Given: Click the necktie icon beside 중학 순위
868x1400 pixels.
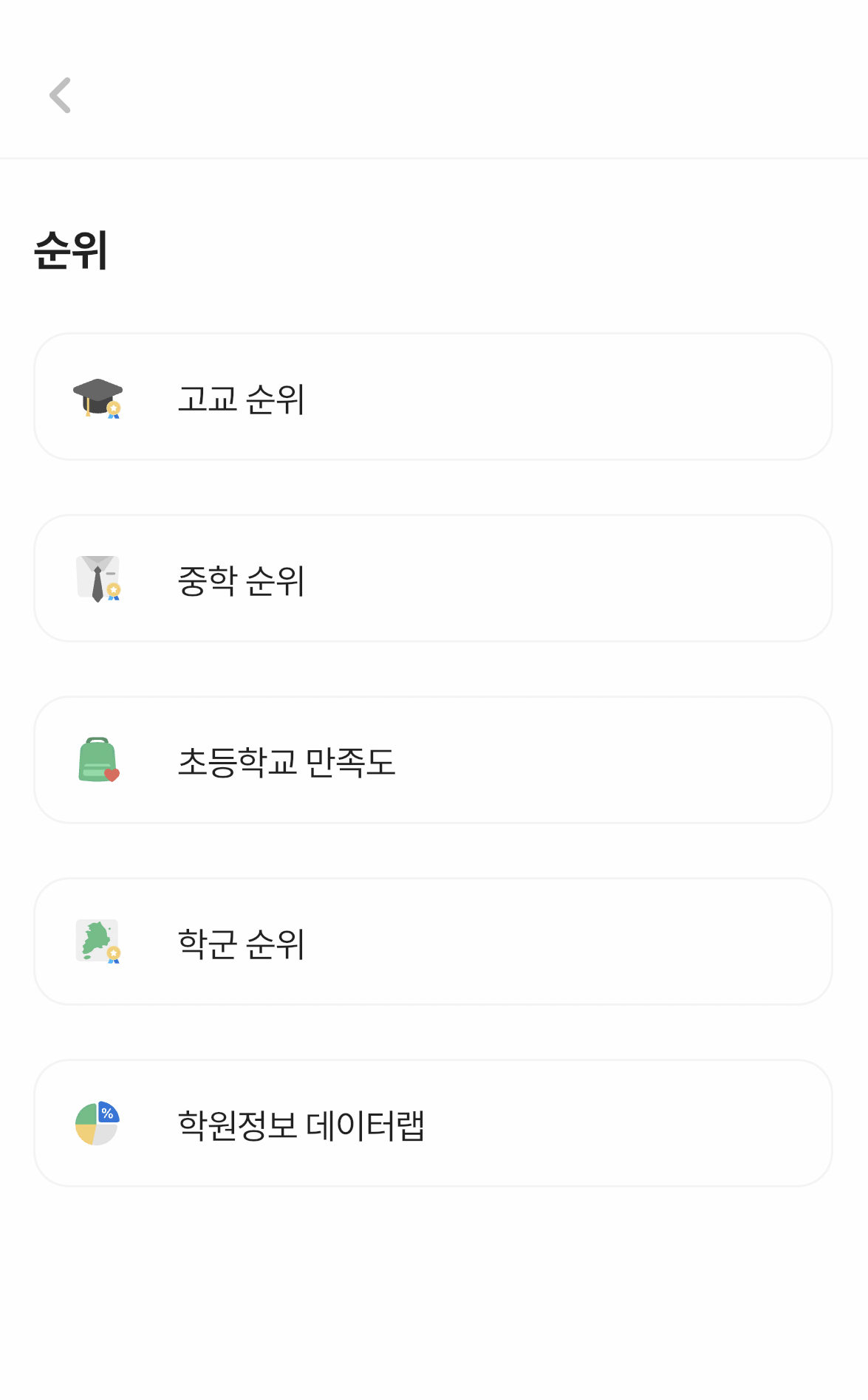Looking at the screenshot, I should [98, 577].
